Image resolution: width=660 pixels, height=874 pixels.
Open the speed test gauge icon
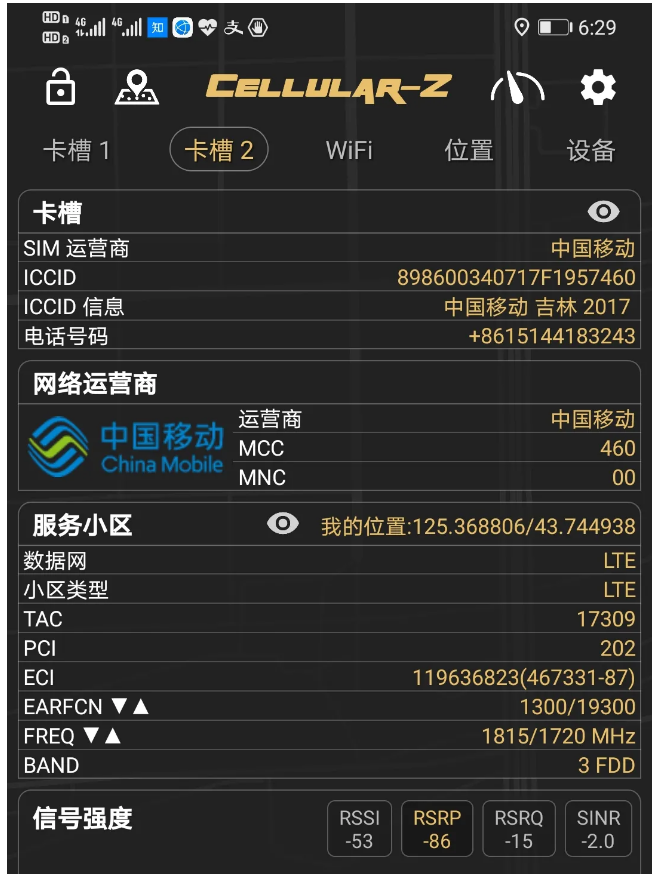click(x=517, y=89)
